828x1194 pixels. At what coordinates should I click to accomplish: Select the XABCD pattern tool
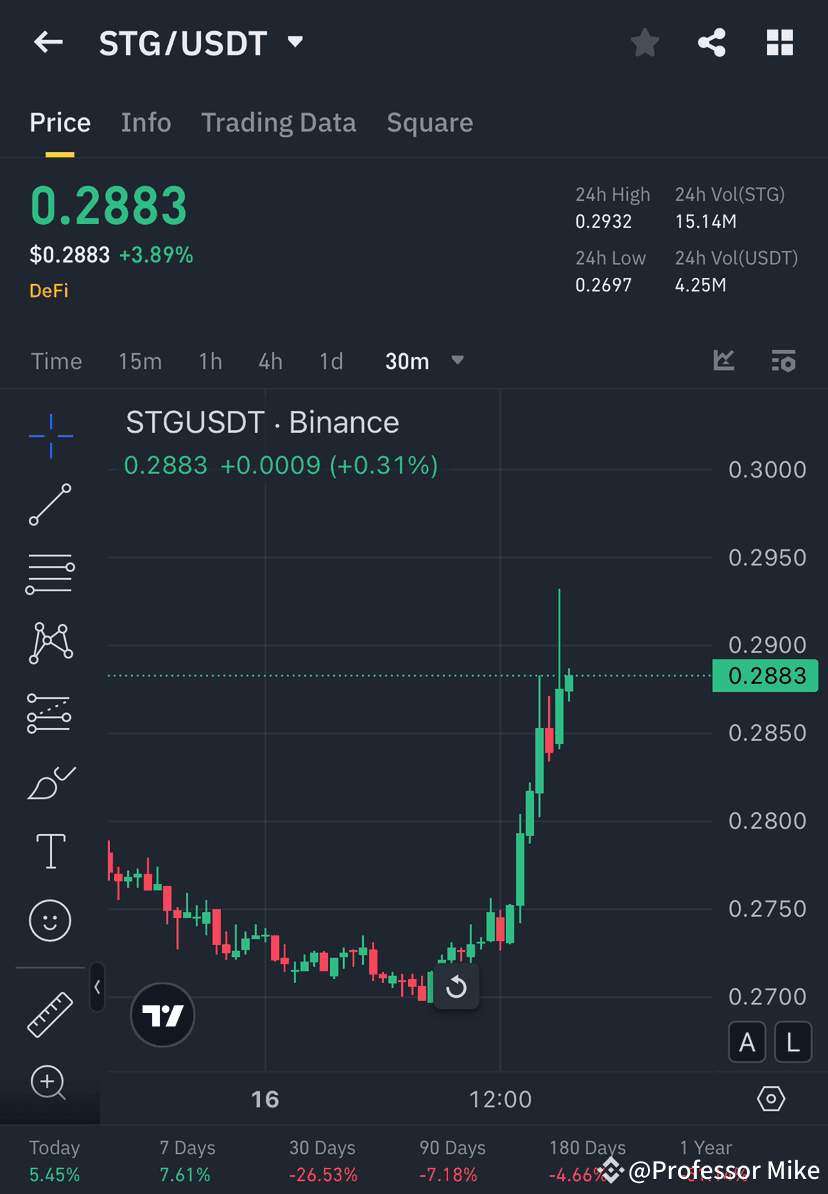pos(50,643)
